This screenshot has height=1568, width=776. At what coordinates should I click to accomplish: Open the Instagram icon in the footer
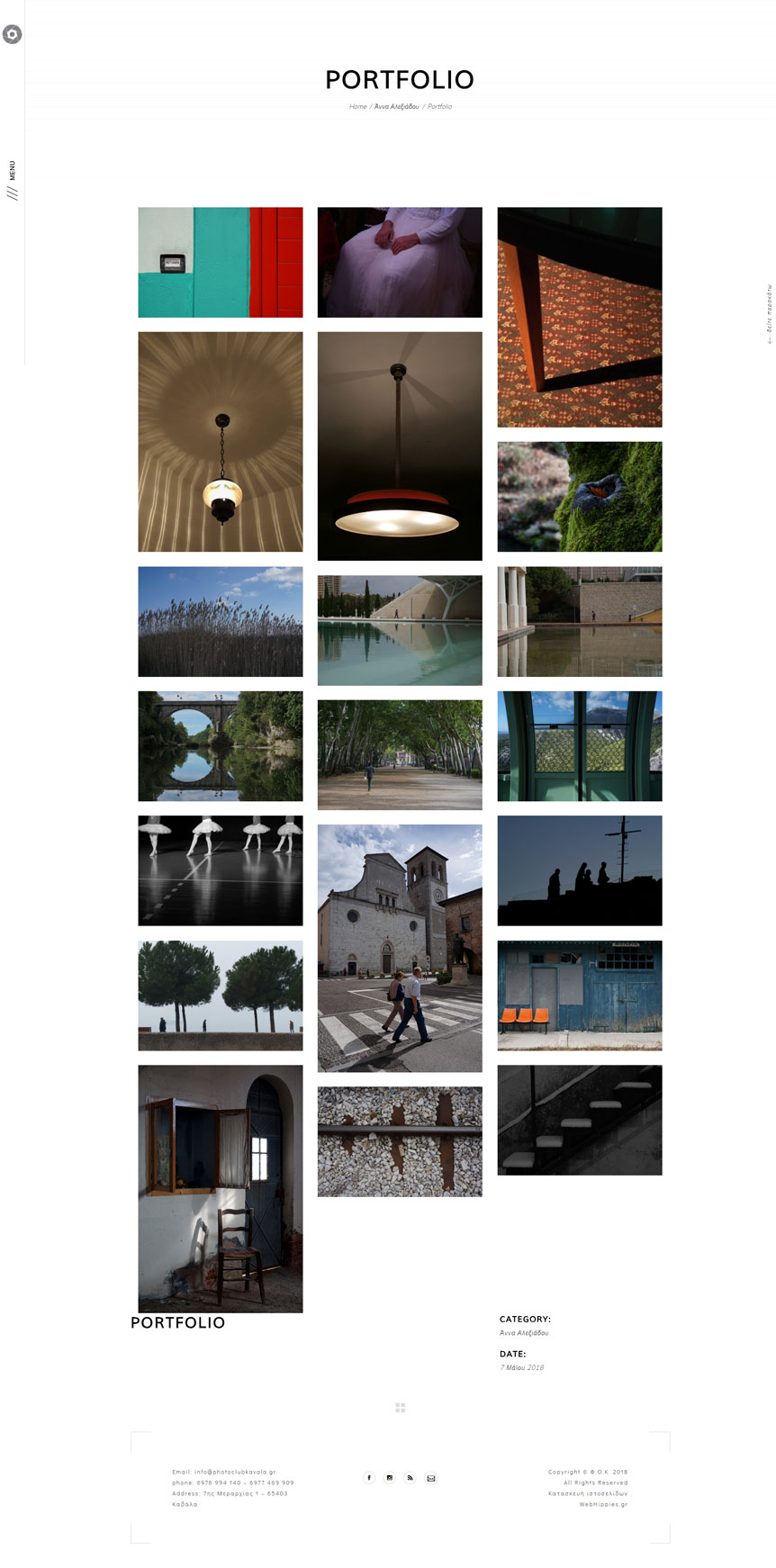390,1477
